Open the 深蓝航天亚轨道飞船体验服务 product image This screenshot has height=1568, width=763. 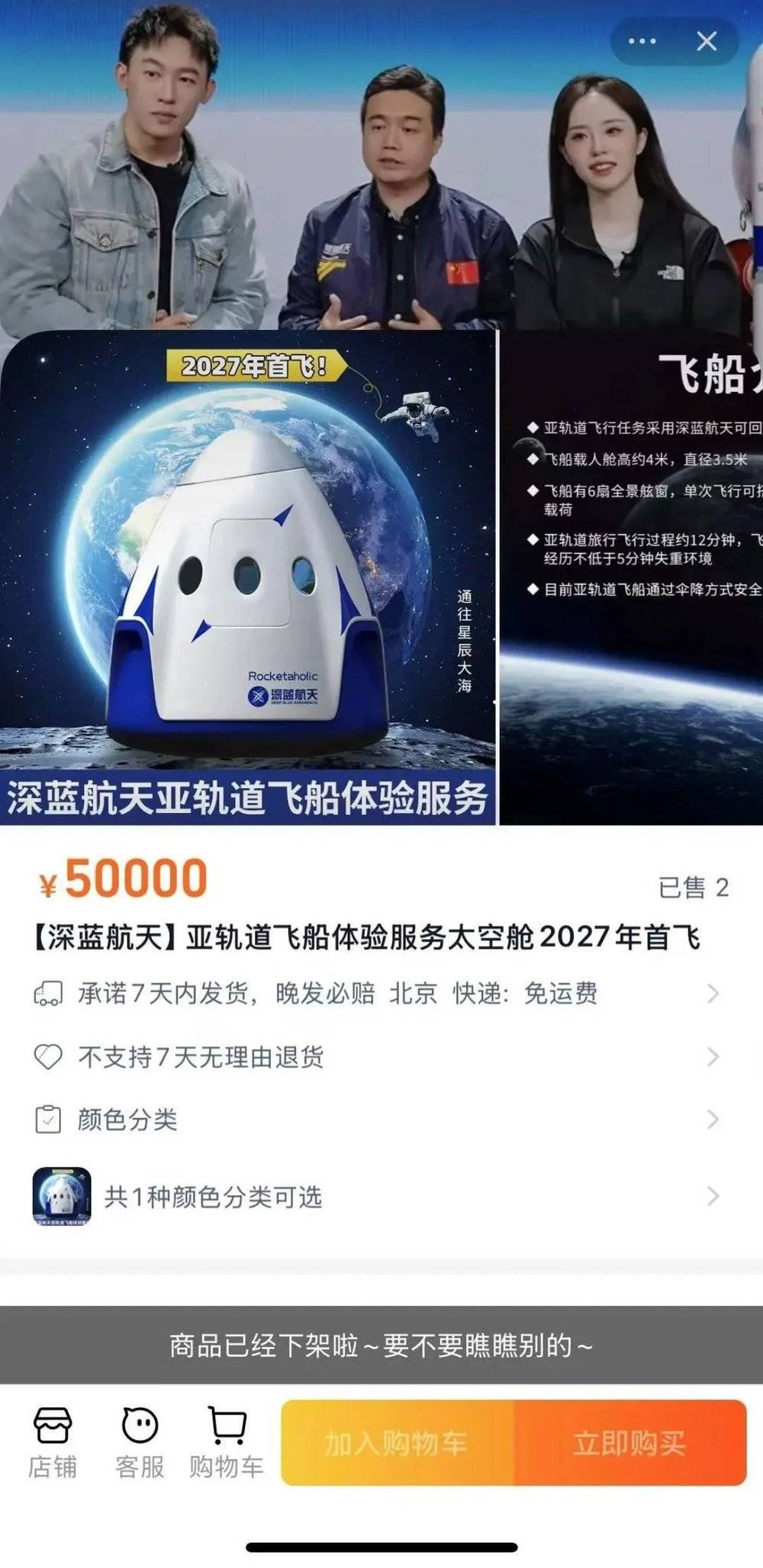248,577
